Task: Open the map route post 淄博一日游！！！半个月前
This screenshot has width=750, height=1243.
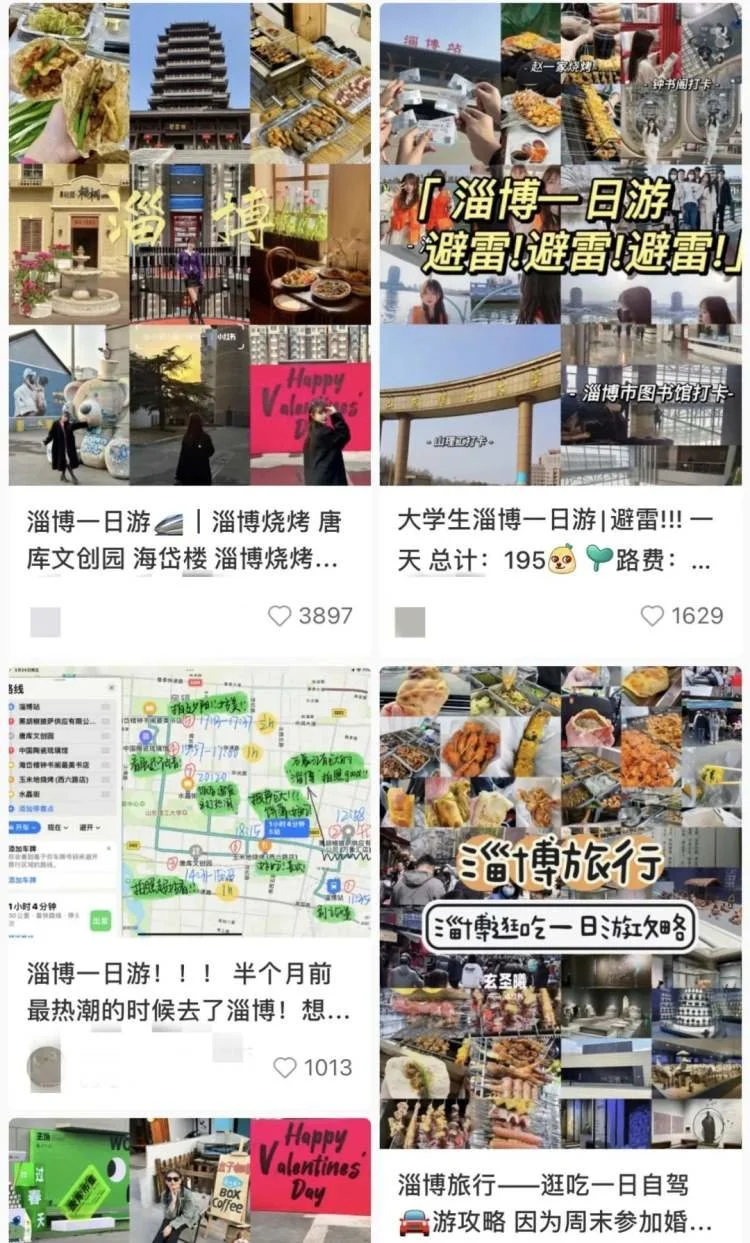Action: pyautogui.click(x=189, y=802)
